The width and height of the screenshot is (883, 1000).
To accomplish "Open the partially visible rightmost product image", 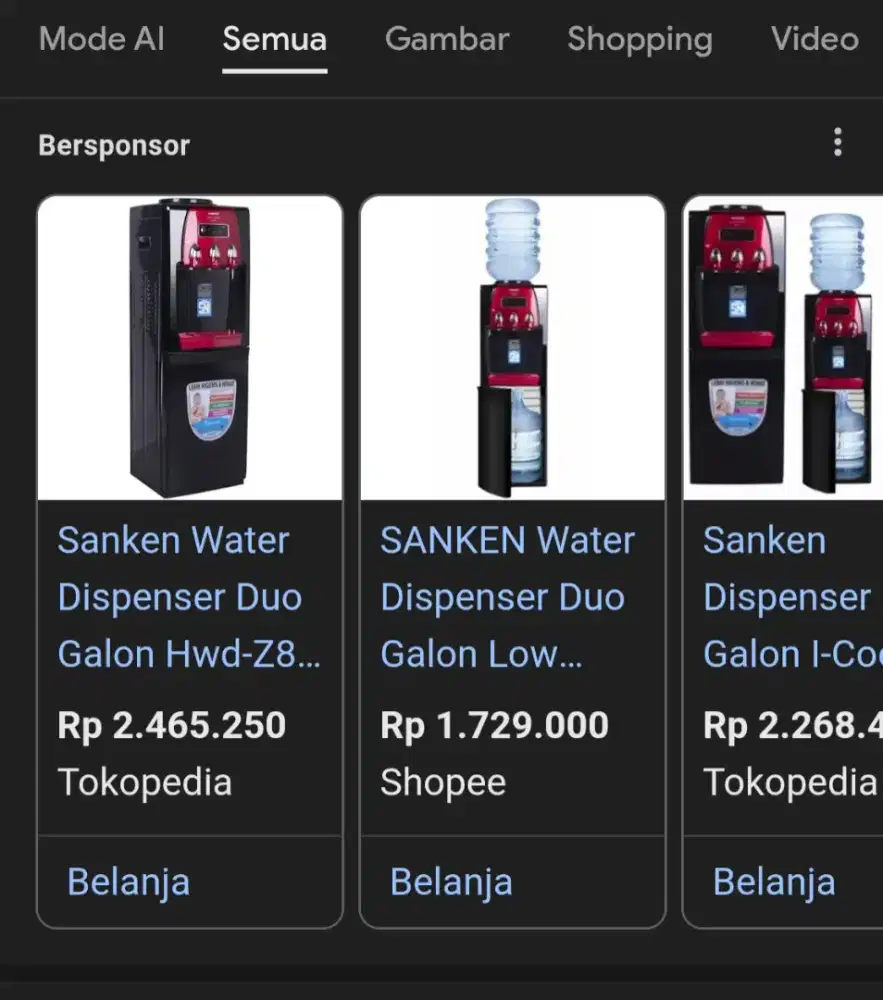I will tap(790, 347).
